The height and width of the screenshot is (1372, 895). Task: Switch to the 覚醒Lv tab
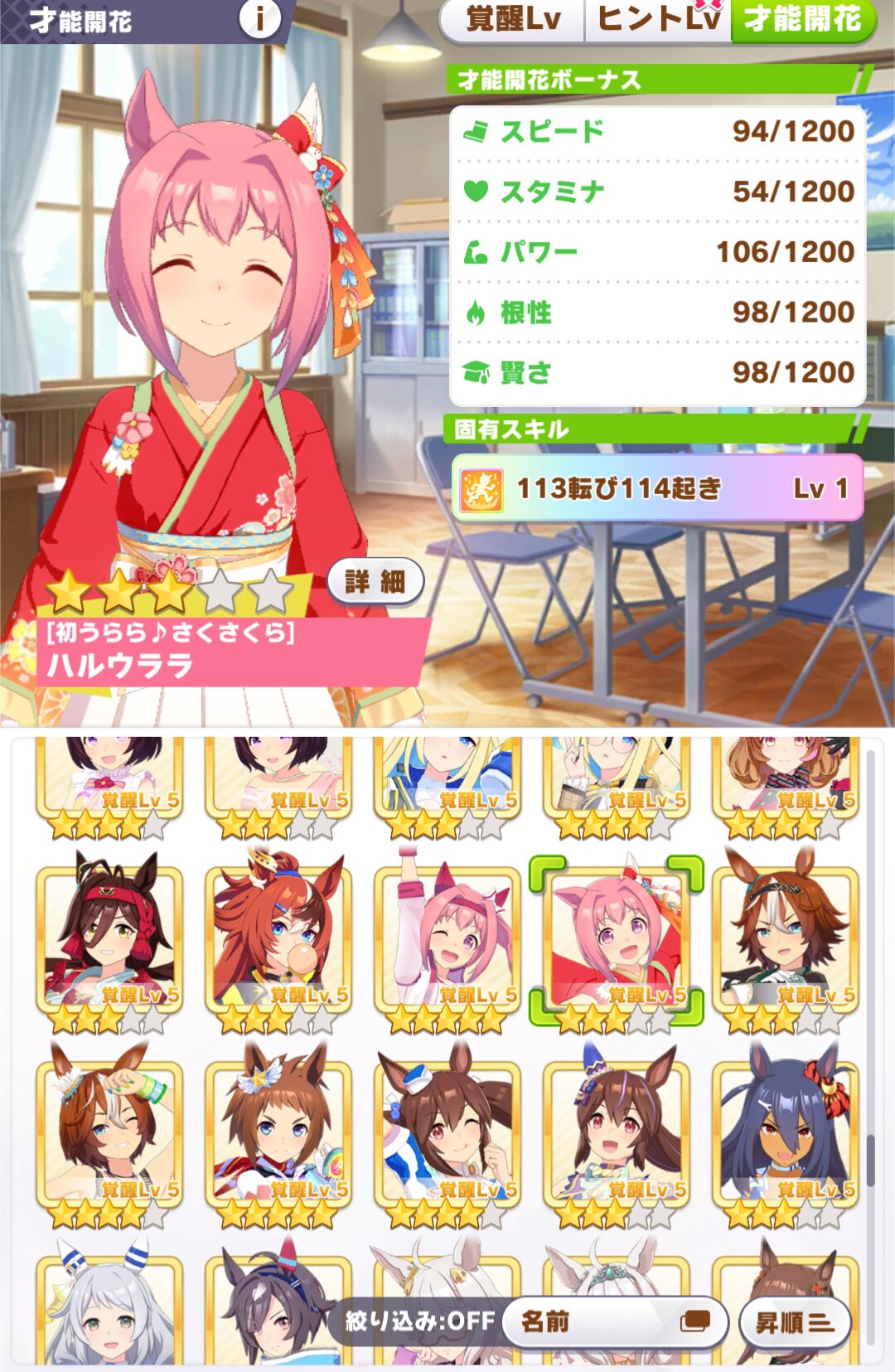[513, 20]
